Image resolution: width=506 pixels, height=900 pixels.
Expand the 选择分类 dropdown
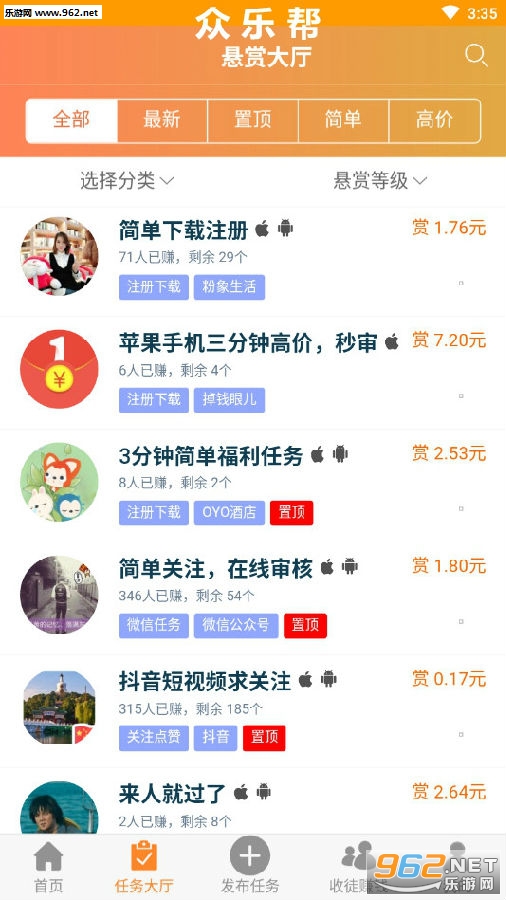tap(127, 181)
